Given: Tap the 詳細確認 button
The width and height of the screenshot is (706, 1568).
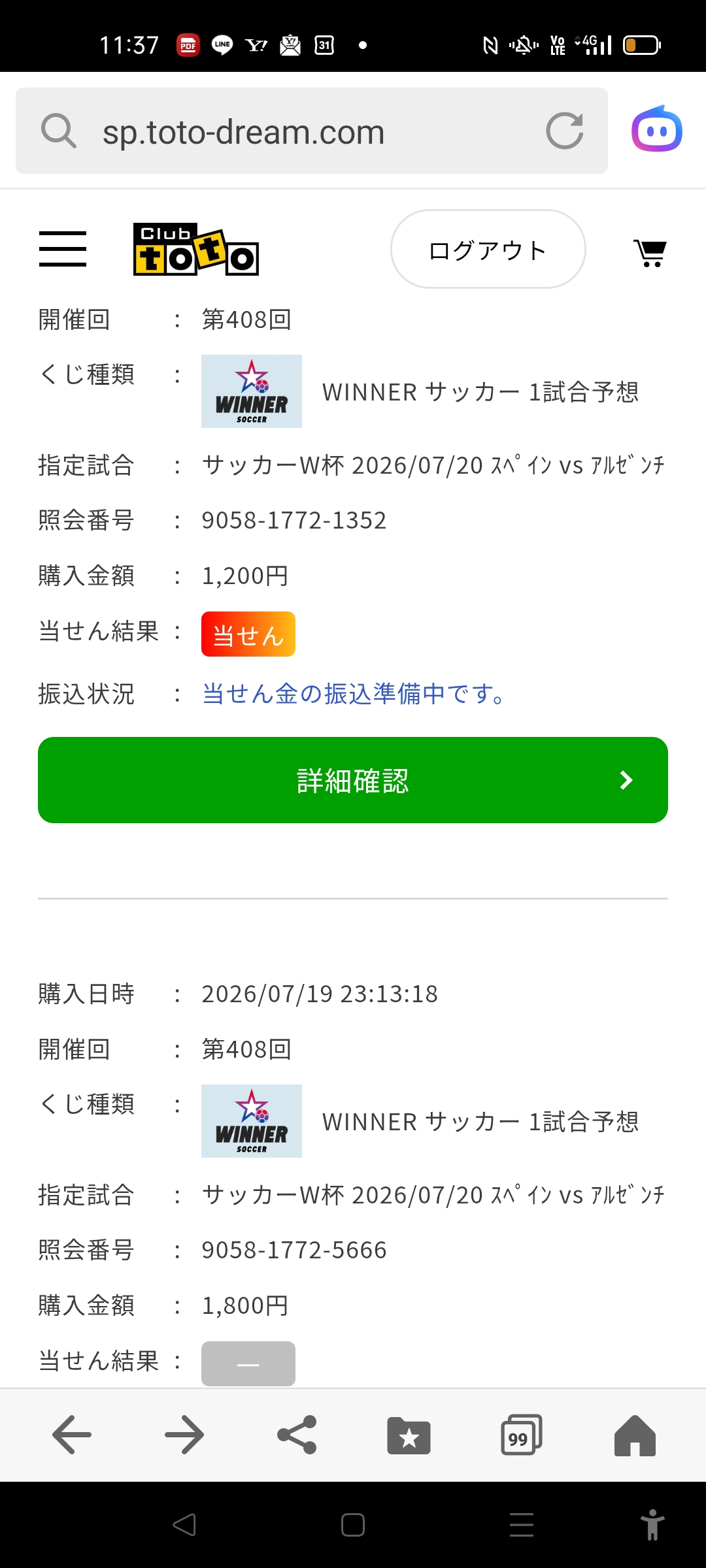Looking at the screenshot, I should (353, 780).
